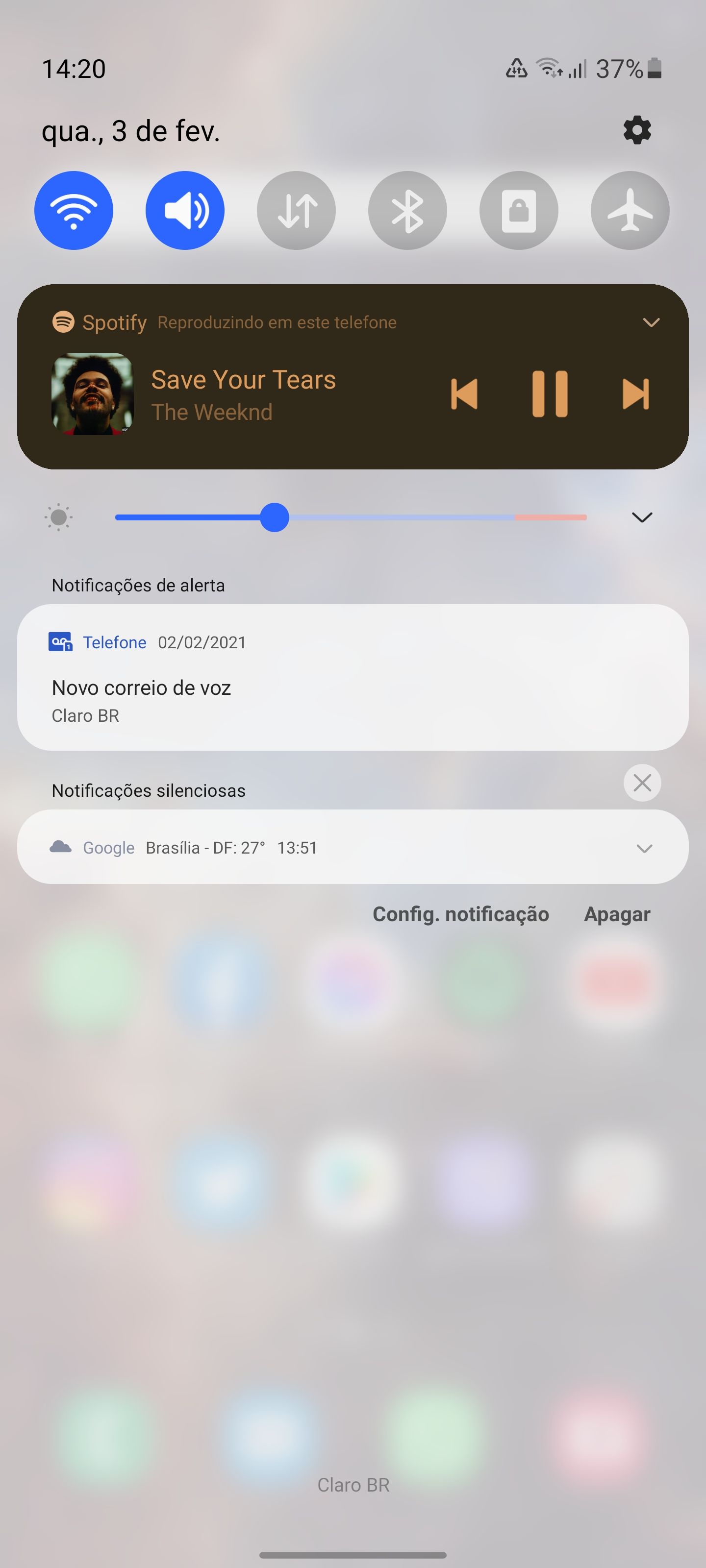Pause Save Your Tears

coord(550,394)
